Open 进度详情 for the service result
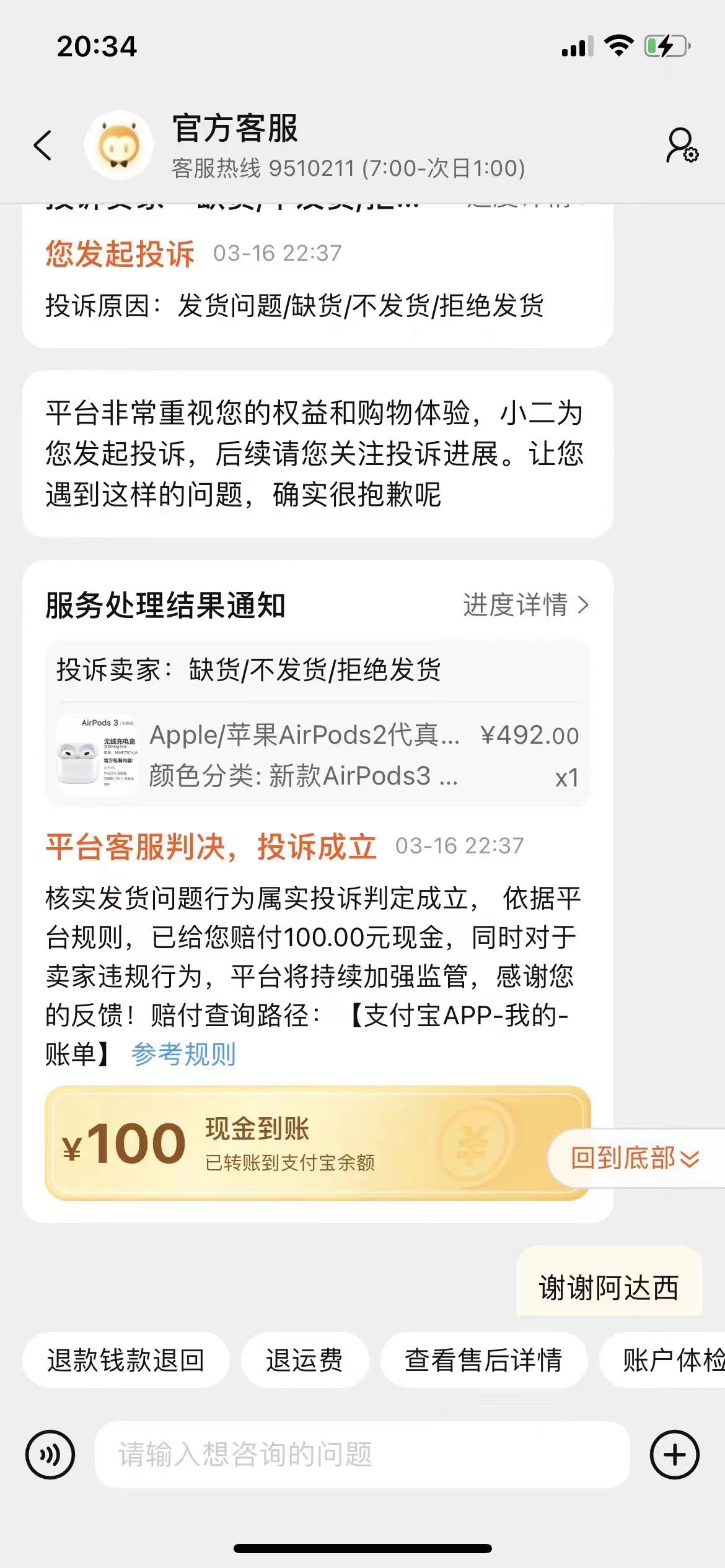Screen dimensions: 725x1568 [525, 605]
